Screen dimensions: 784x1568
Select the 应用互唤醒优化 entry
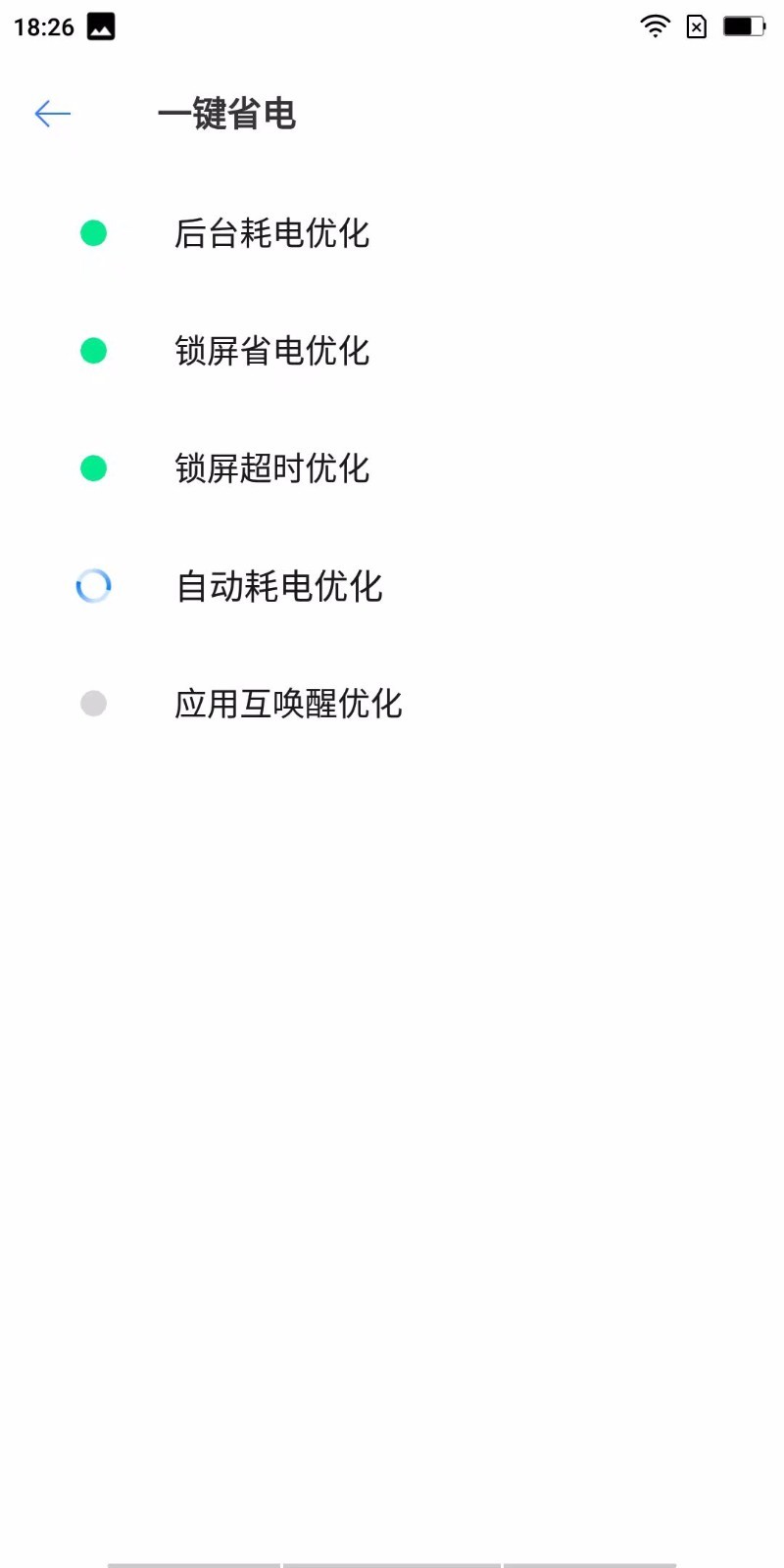pos(289,704)
